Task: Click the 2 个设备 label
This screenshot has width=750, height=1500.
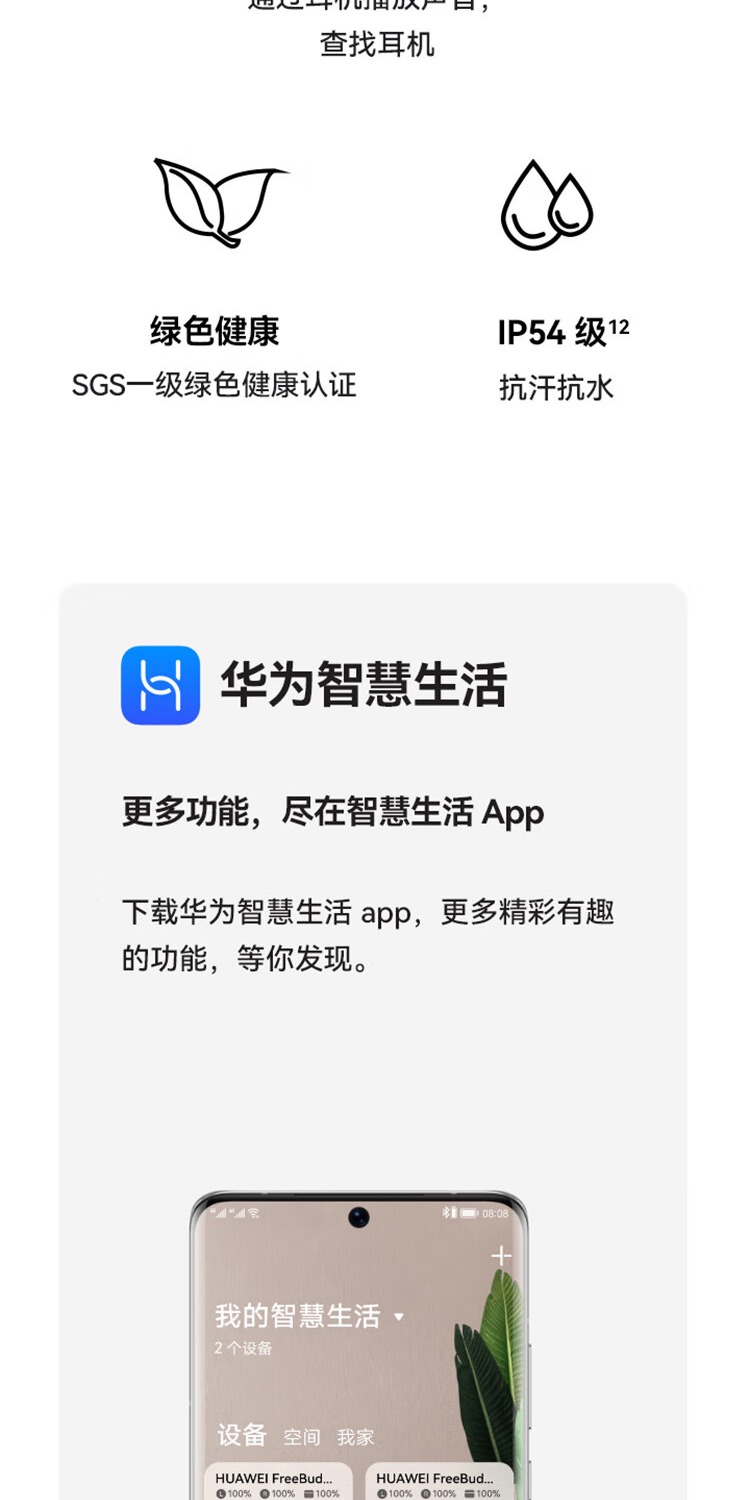Action: point(245,1347)
